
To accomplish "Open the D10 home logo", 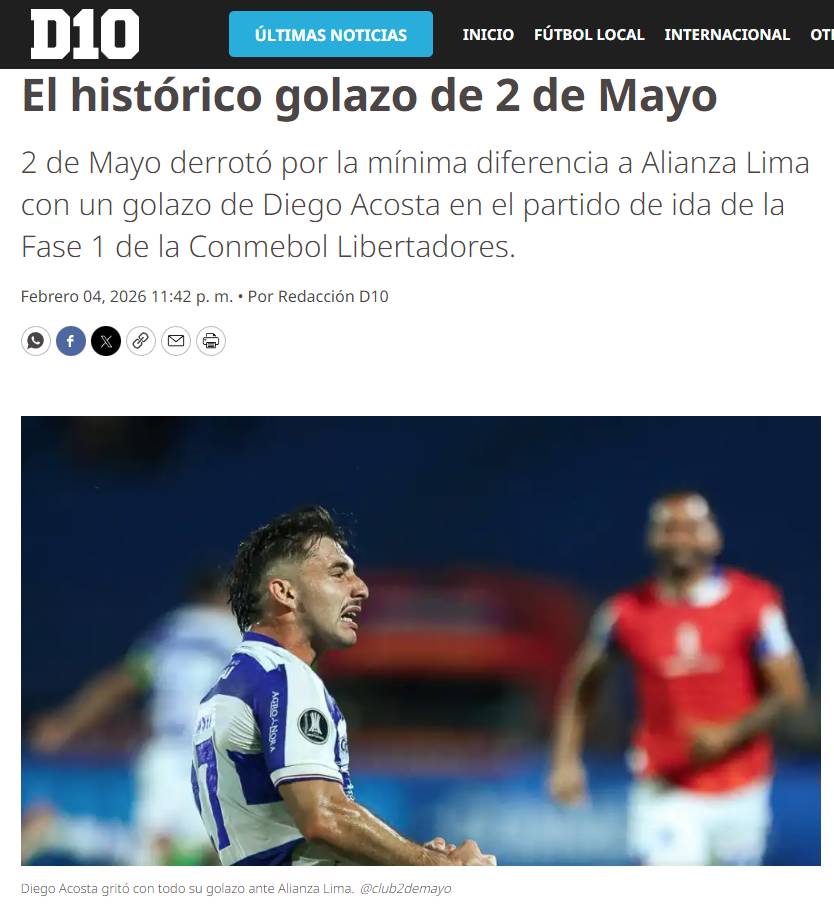I will [84, 34].
